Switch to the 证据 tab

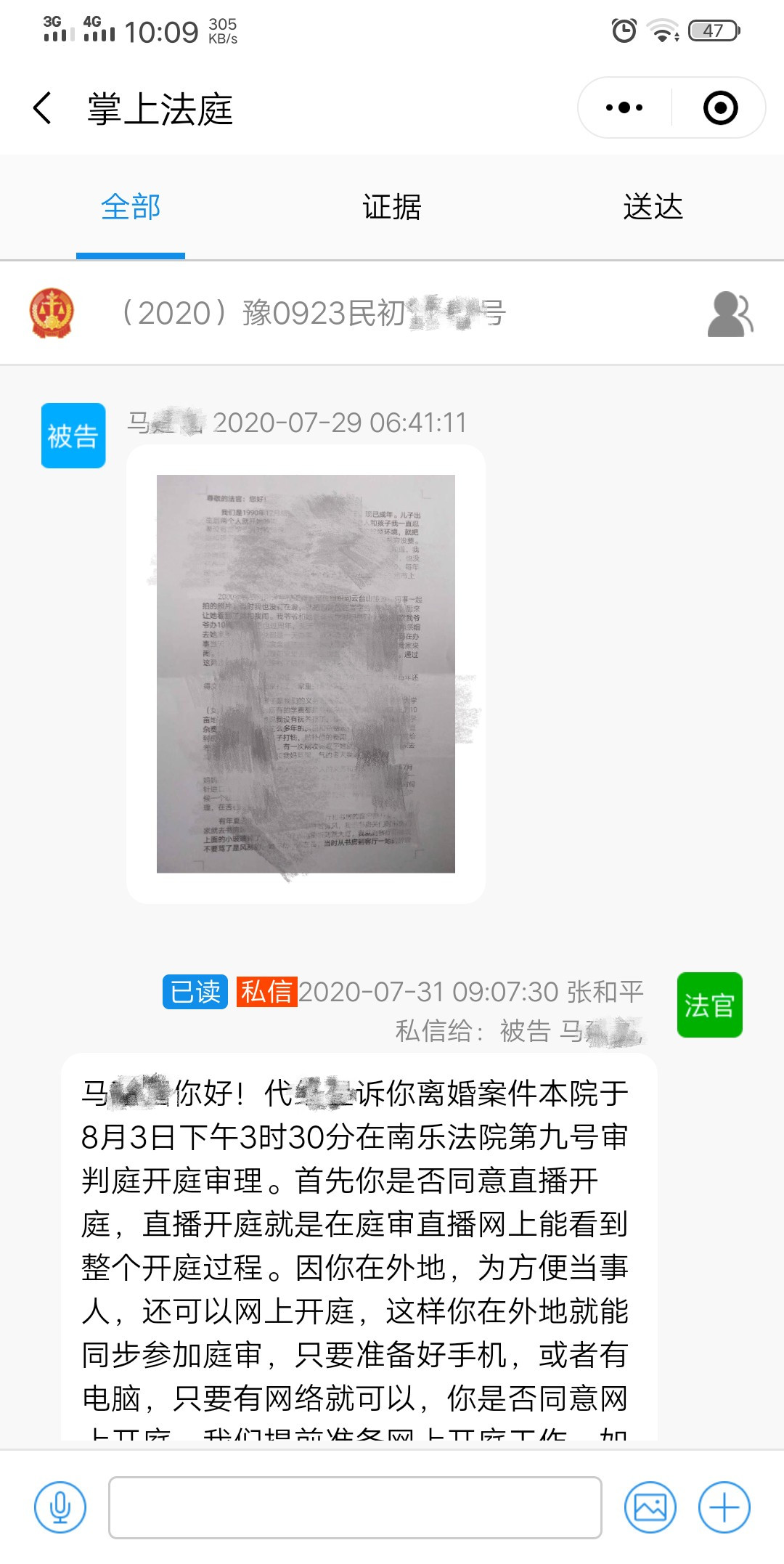pyautogui.click(x=392, y=208)
